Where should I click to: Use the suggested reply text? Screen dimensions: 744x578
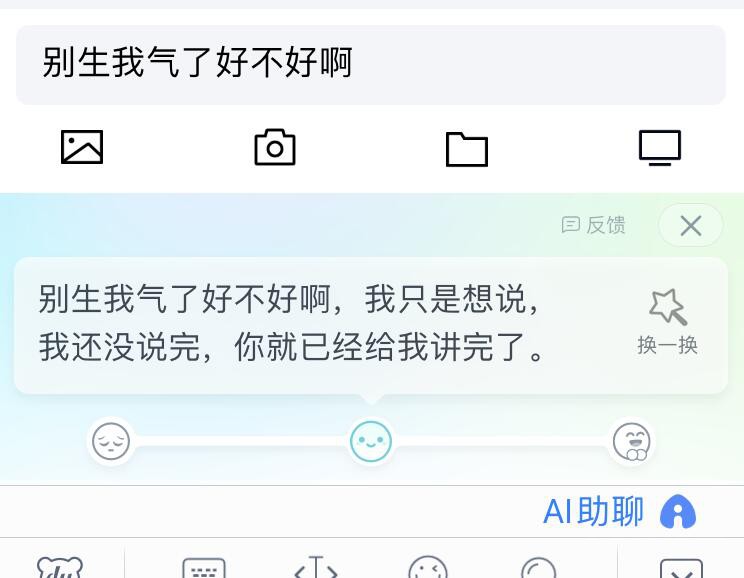coord(300,323)
